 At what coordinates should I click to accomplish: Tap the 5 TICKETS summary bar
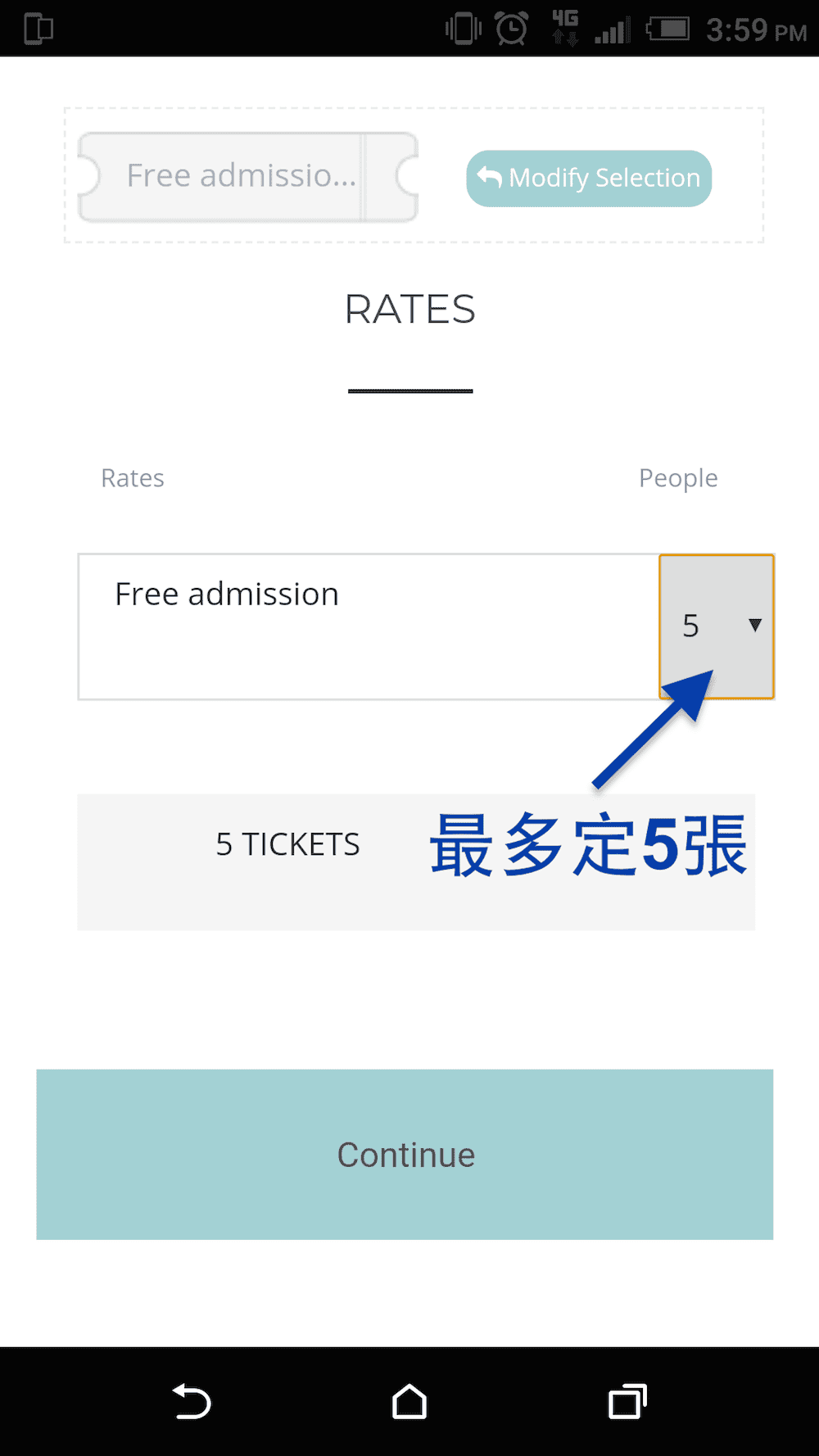pos(288,843)
